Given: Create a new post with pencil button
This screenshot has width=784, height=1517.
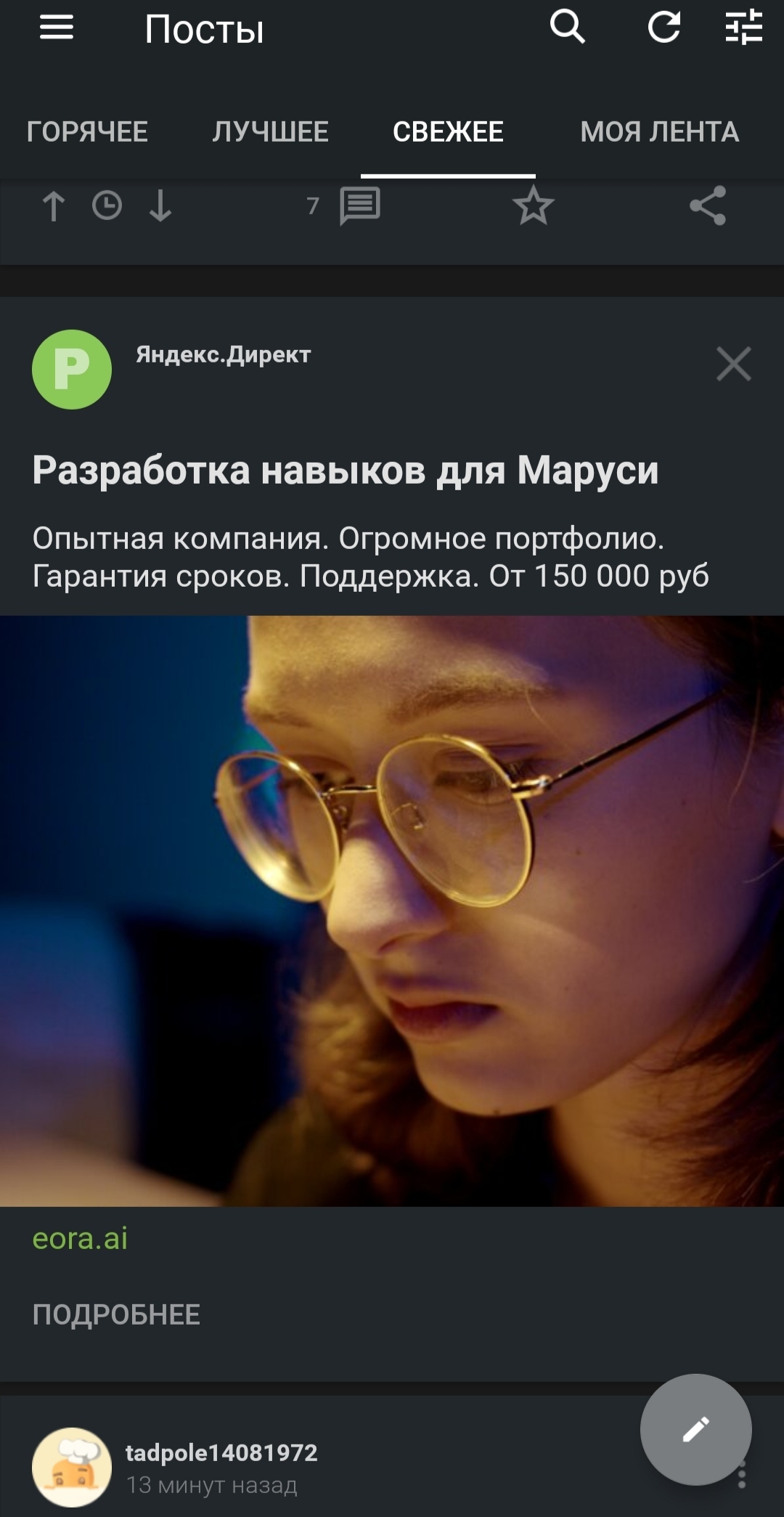Looking at the screenshot, I should tap(695, 1429).
